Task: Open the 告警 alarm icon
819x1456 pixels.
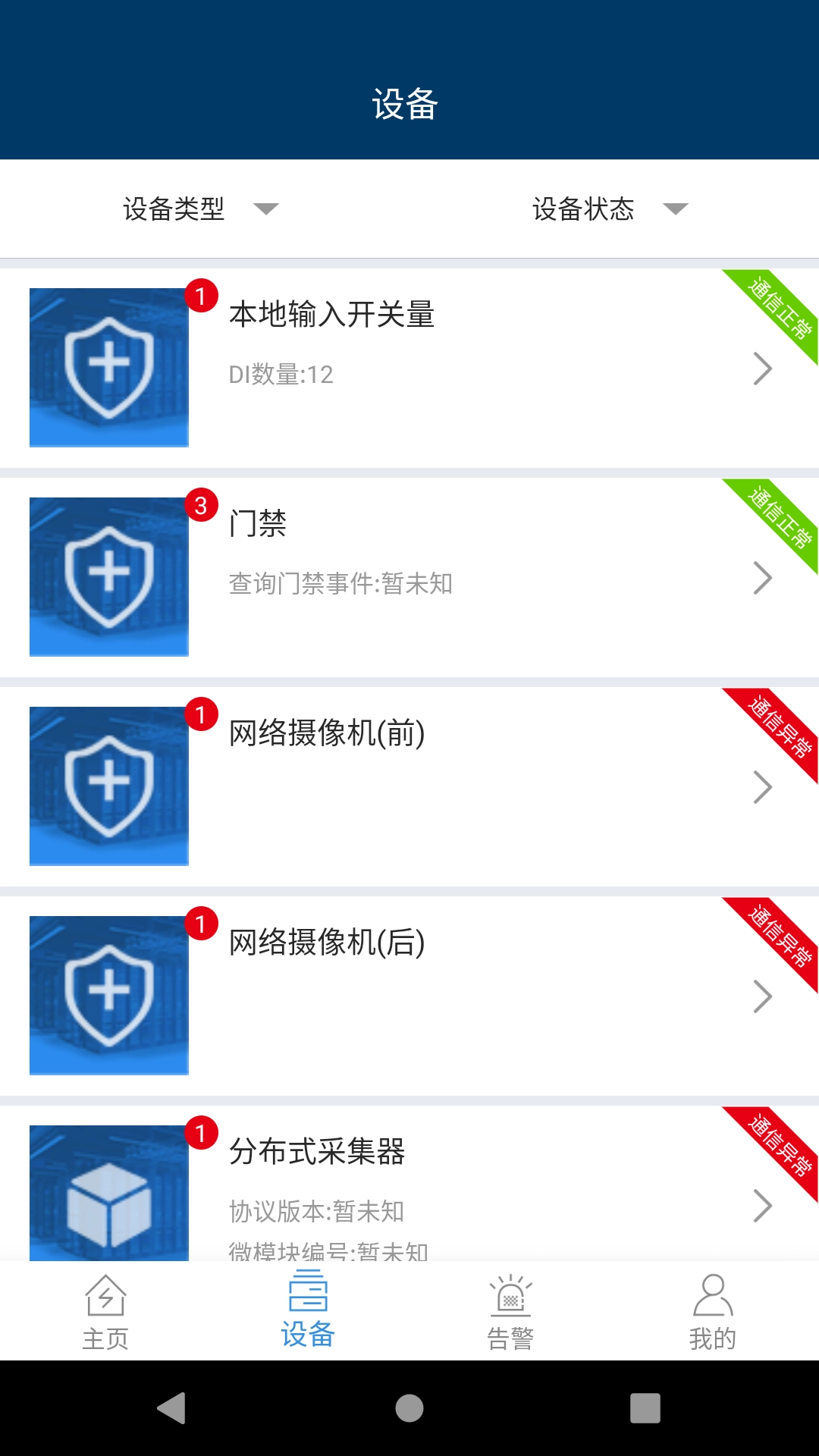Action: [x=510, y=1295]
